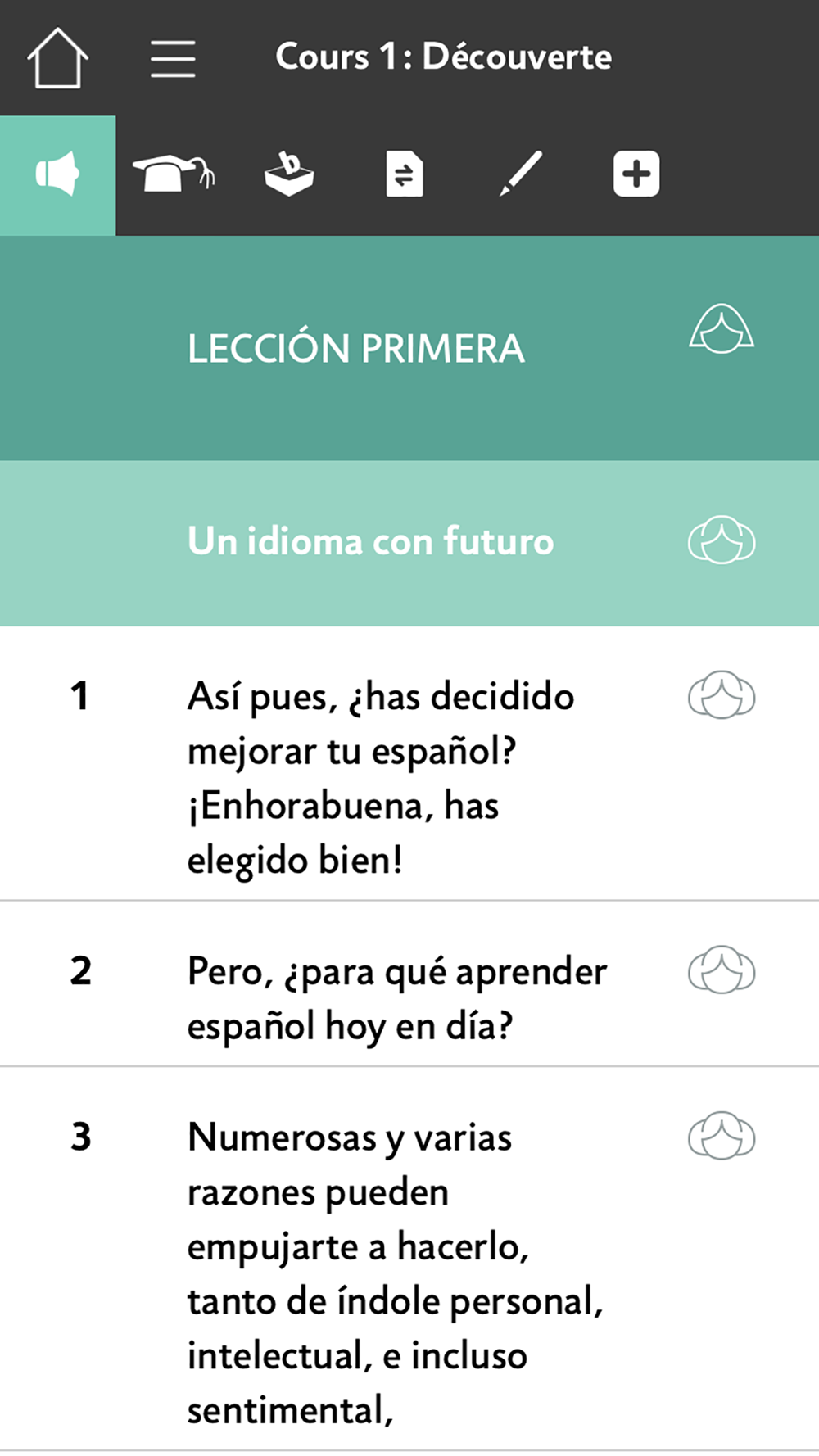Open the pen writing tab

(x=521, y=173)
